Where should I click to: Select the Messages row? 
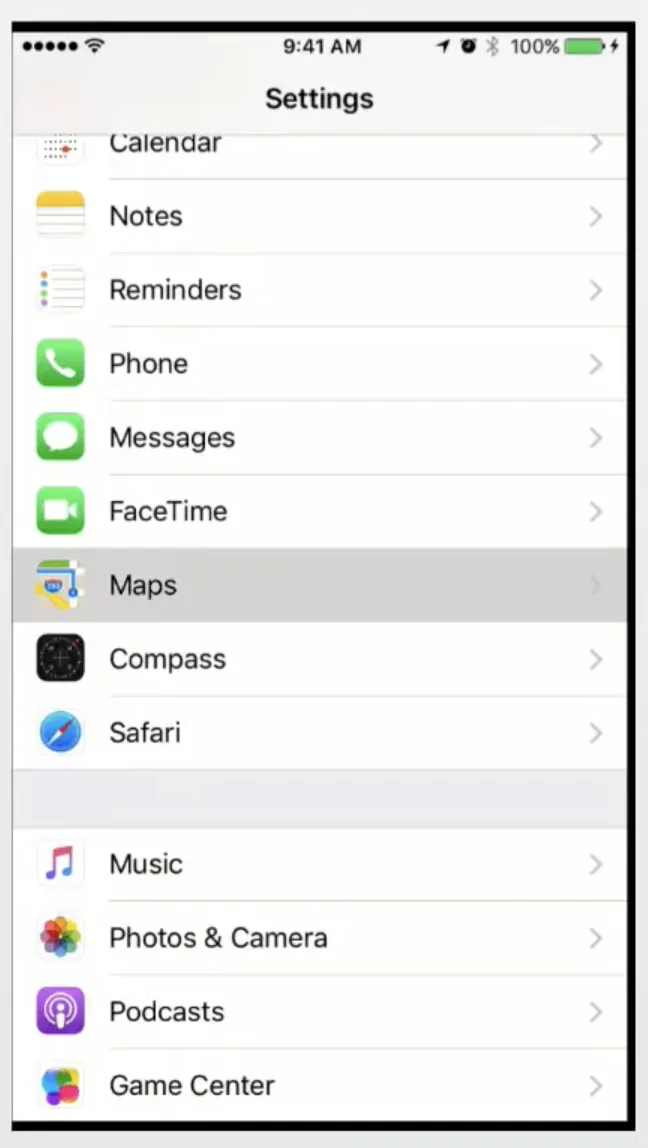[x=319, y=438]
